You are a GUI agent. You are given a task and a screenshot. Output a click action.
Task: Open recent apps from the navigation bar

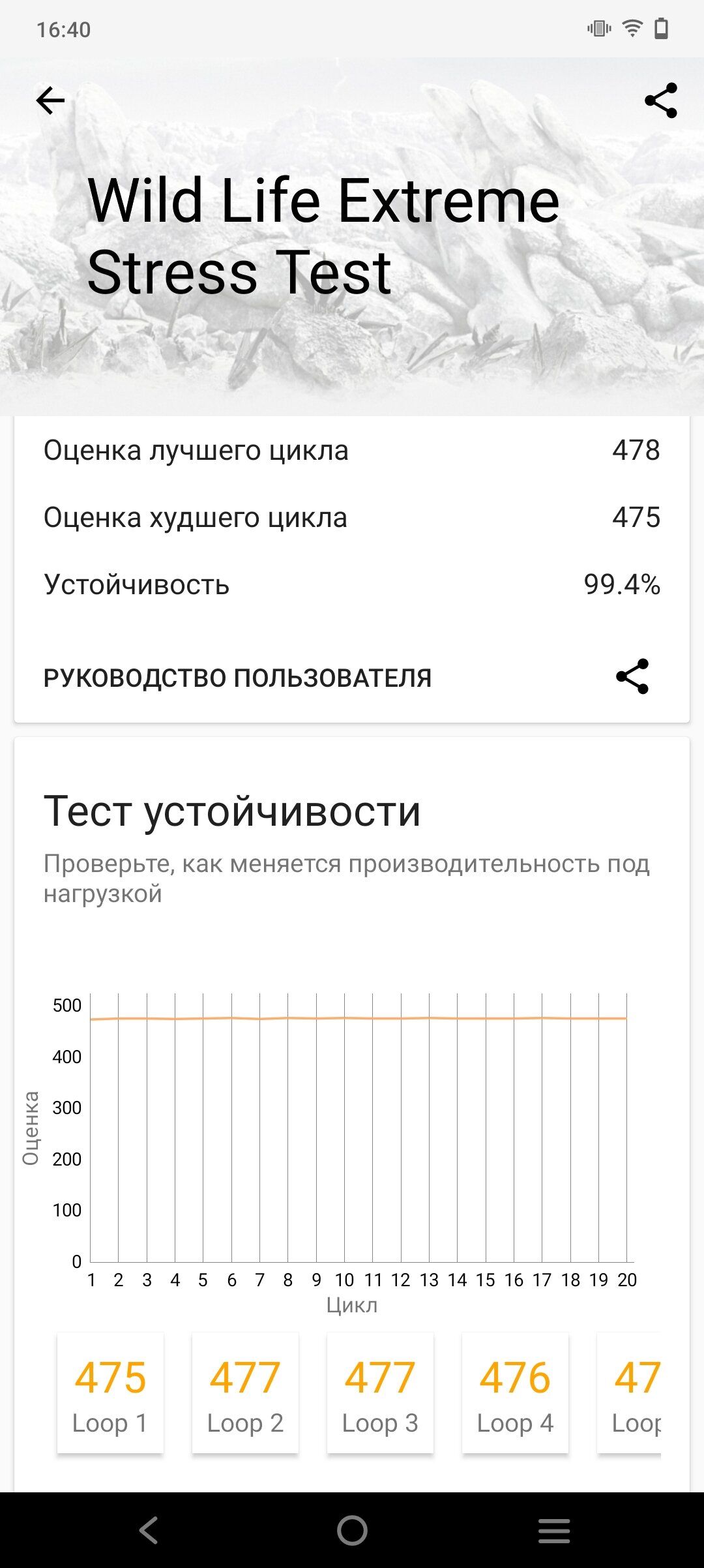click(x=554, y=1530)
